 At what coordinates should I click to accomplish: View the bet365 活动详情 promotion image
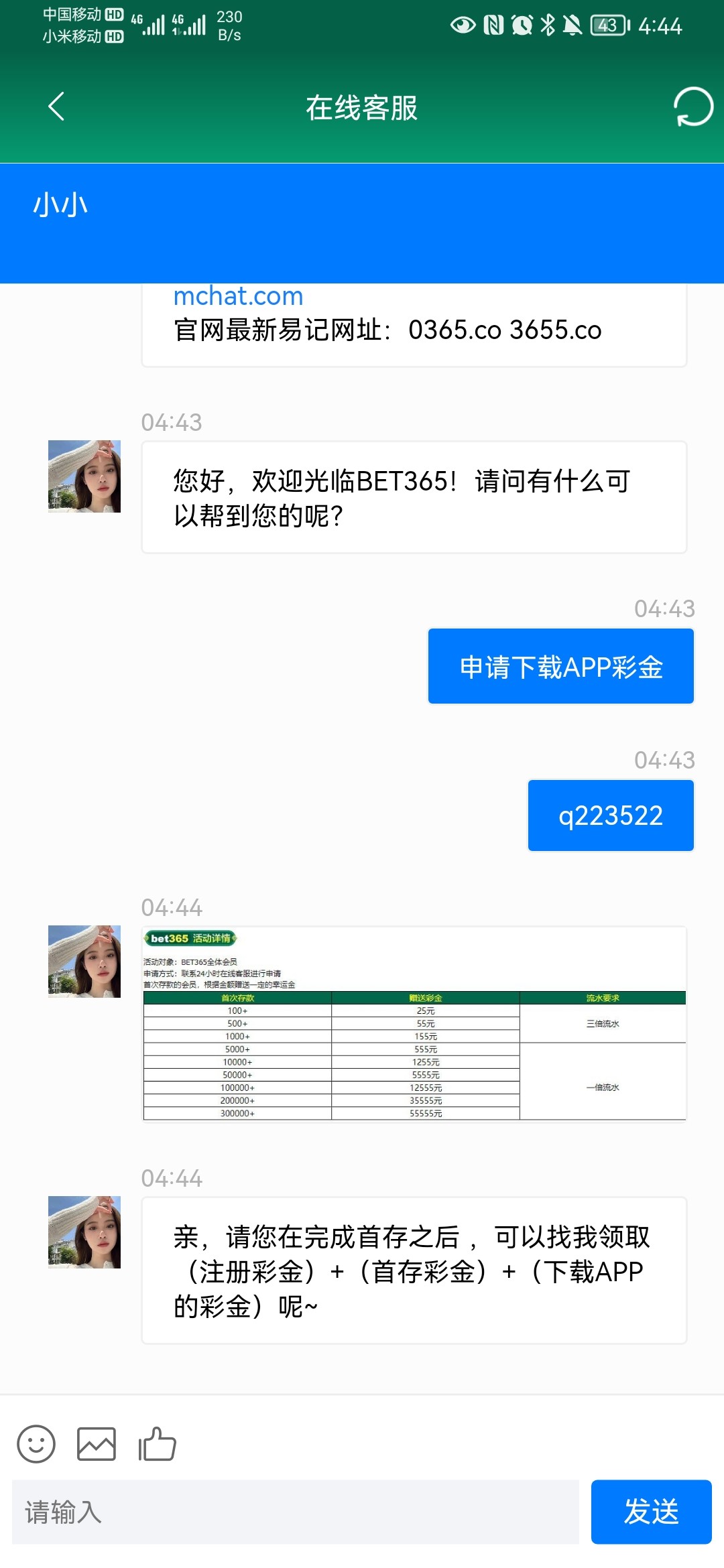414,1023
